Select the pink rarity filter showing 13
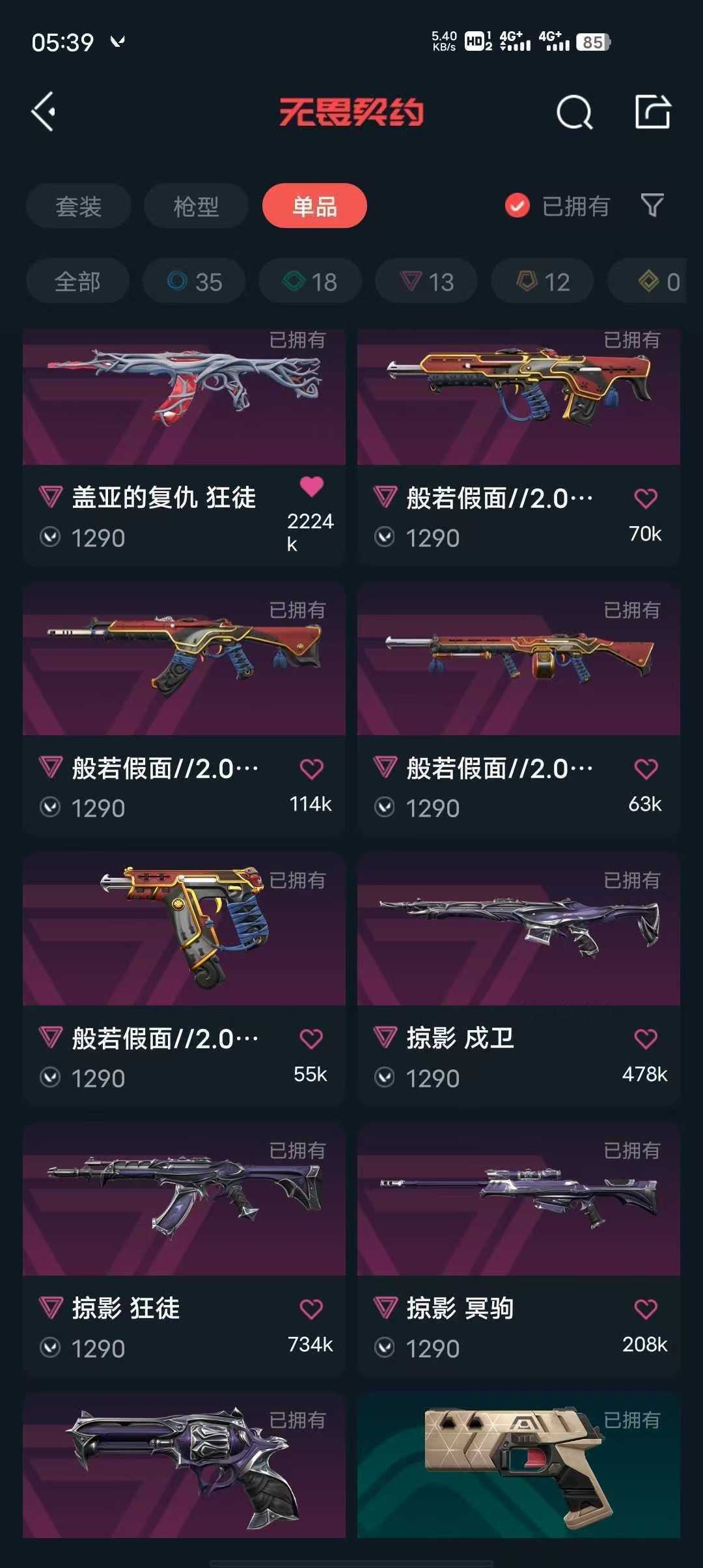 (x=425, y=281)
